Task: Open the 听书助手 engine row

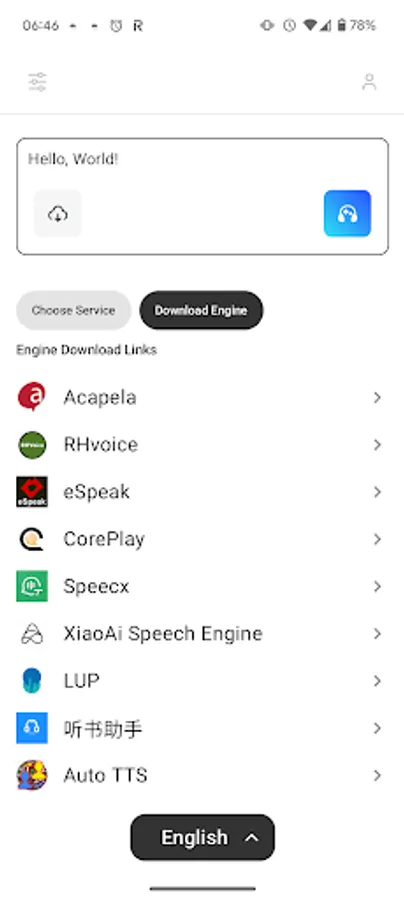Action: coord(202,728)
